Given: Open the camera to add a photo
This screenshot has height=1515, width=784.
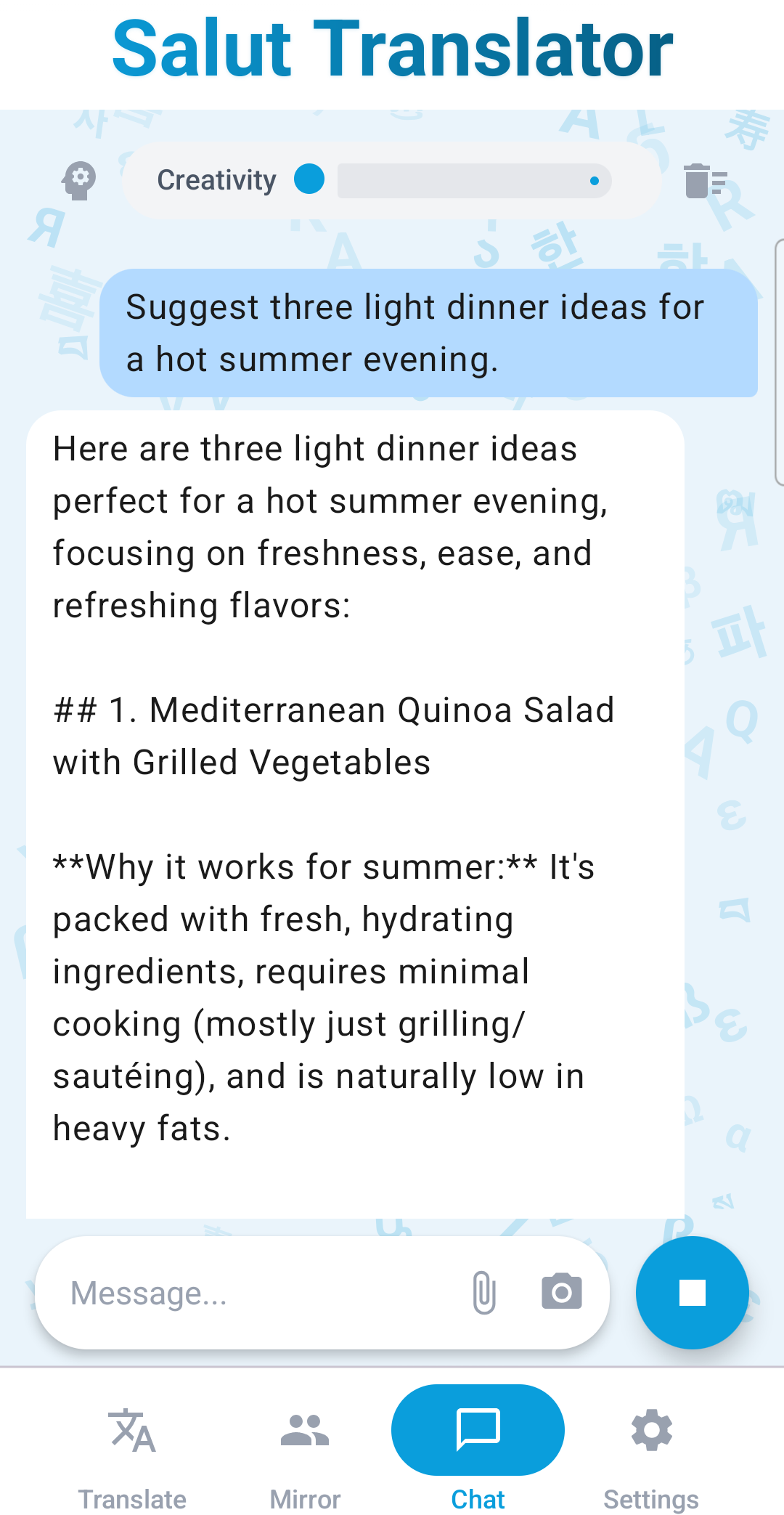Looking at the screenshot, I should tap(561, 1293).
